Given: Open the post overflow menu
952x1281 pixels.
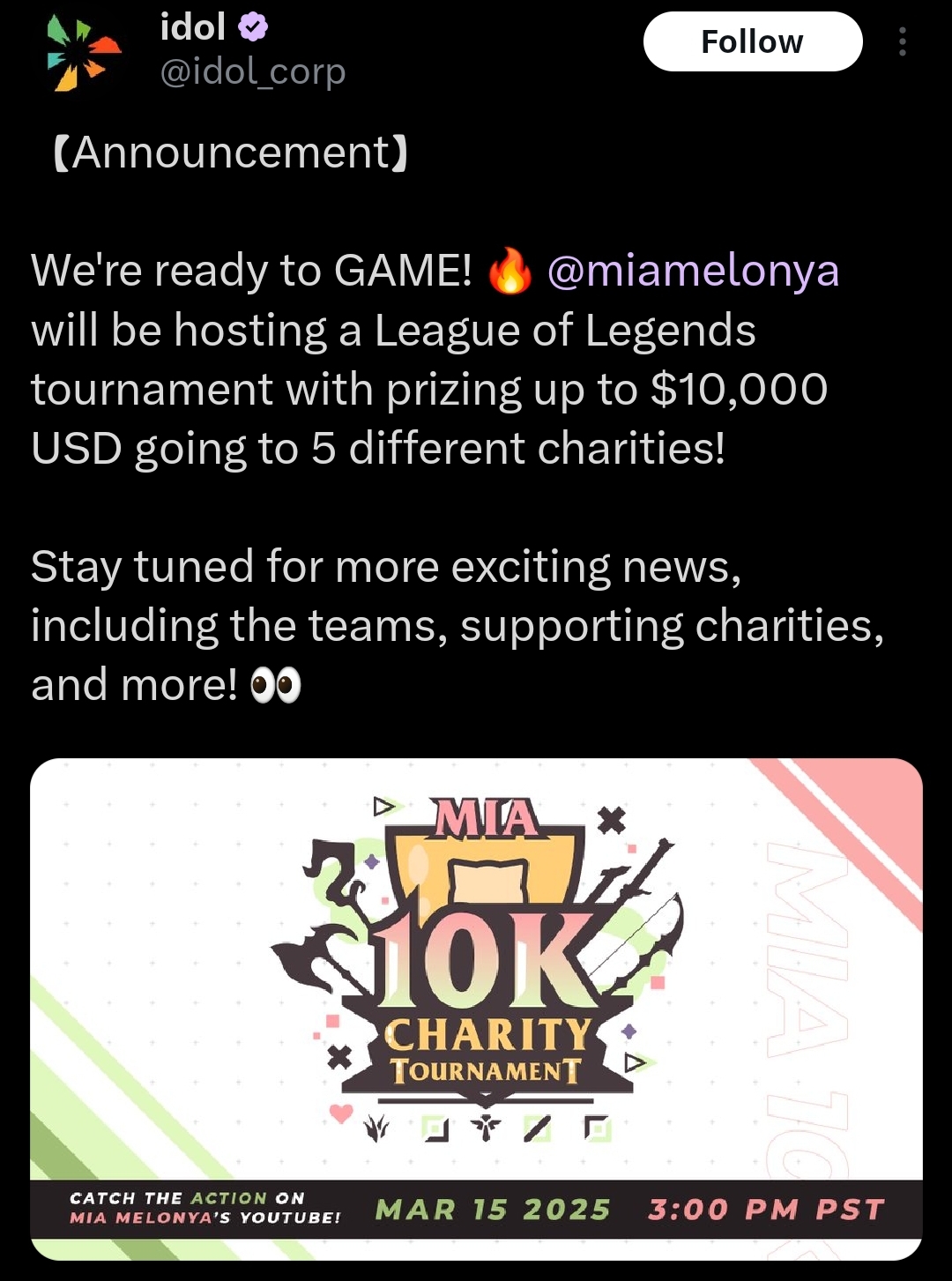Looking at the screenshot, I should (x=902, y=41).
